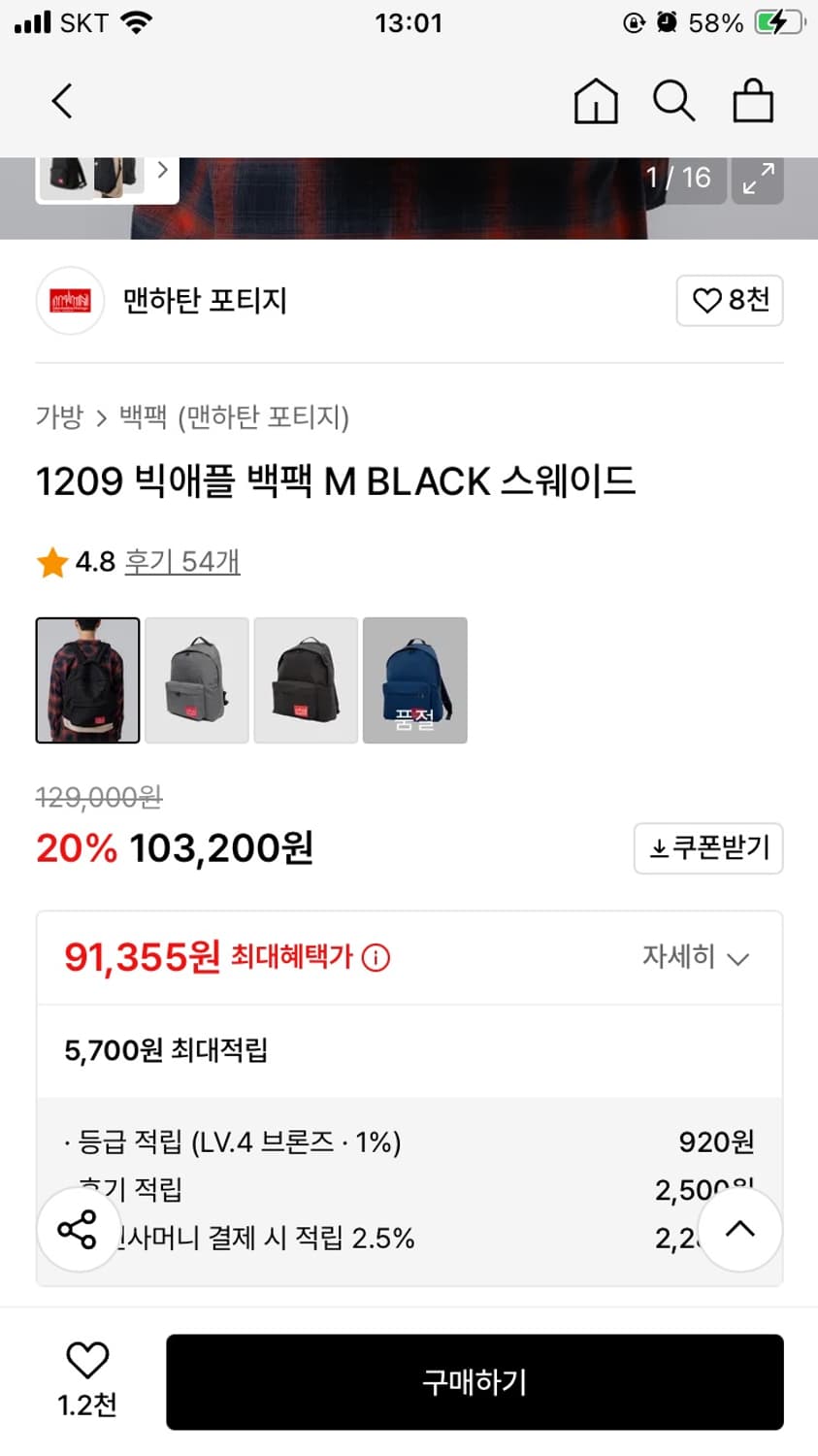The image size is (818, 1456).
Task: Tap the star rating icon
Action: pos(51,562)
